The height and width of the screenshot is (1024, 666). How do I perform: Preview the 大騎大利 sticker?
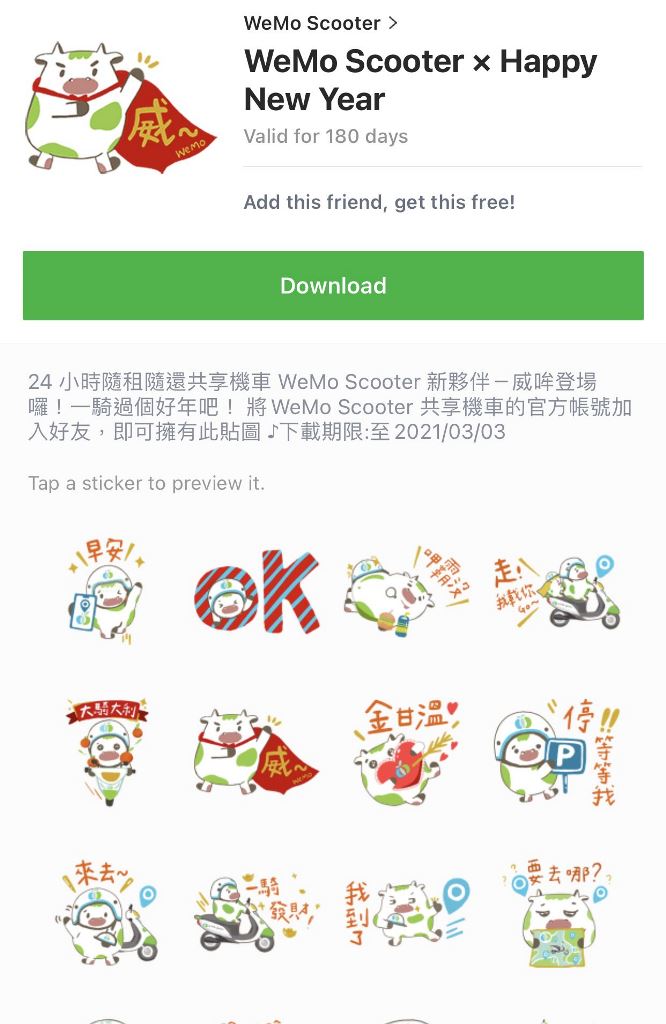point(107,752)
